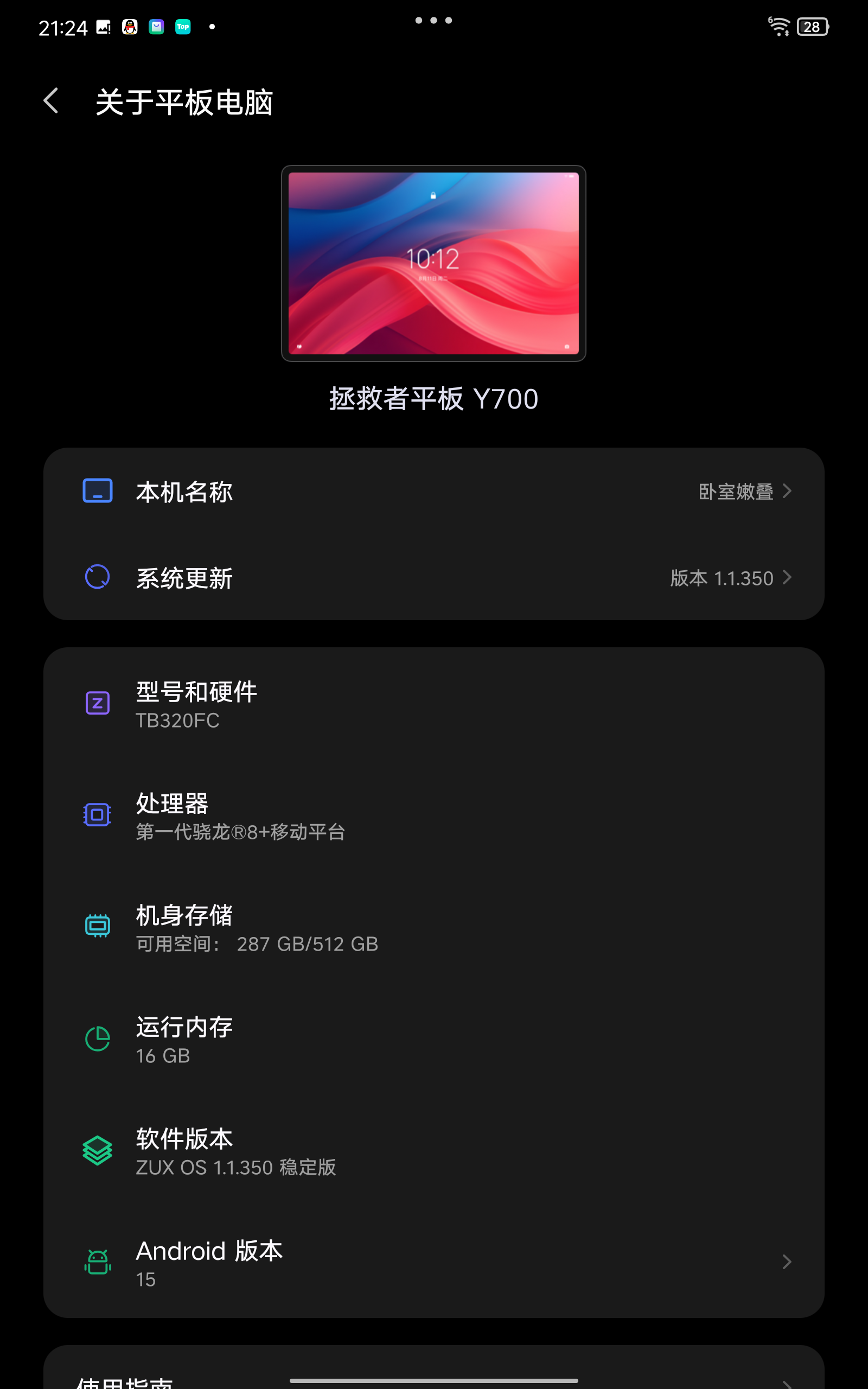868x1389 pixels.
Task: Expand the Android 版本 row chevron
Action: click(x=786, y=1261)
